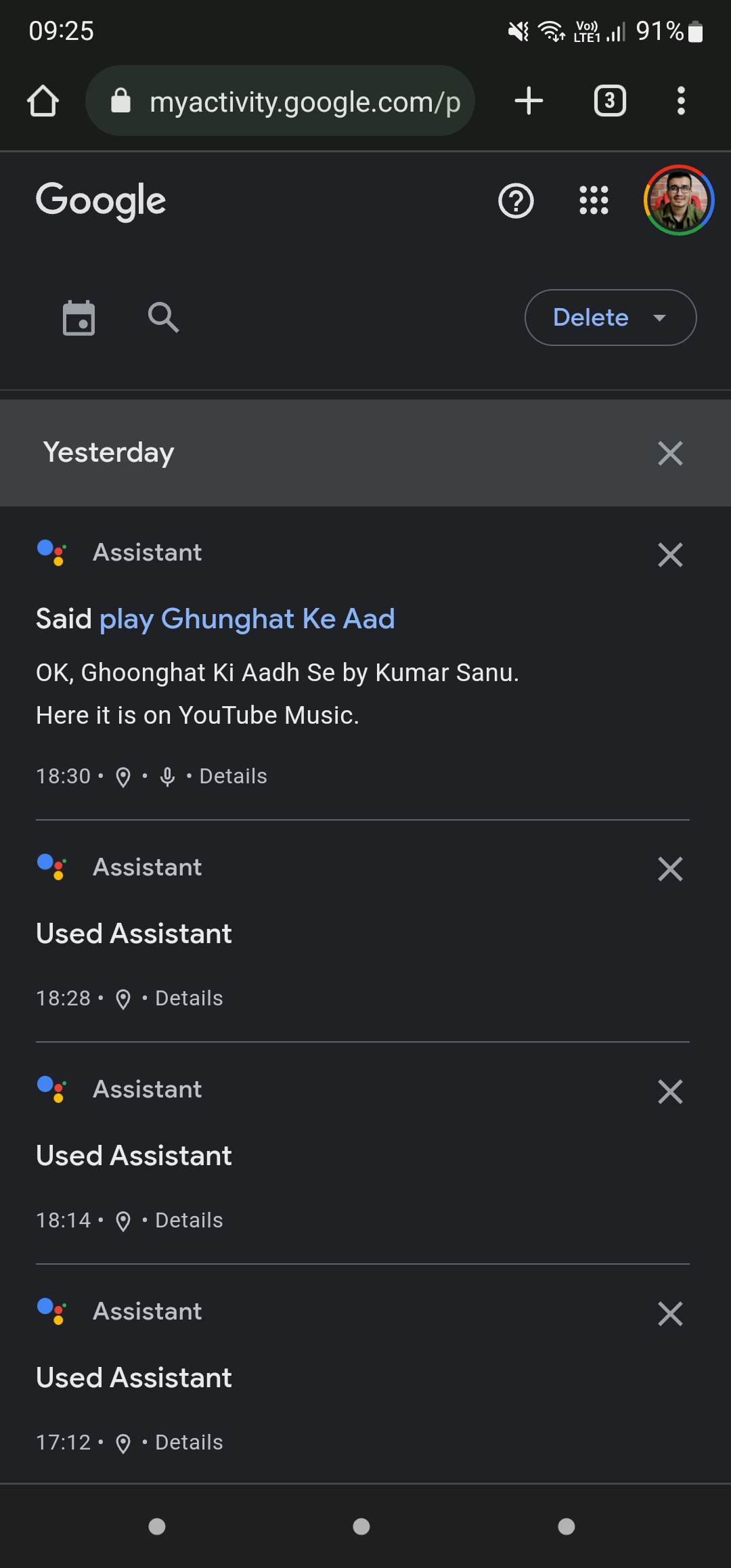Open the 'play Ghunghat Ke Aad' link
The width and height of the screenshot is (731, 1568).
point(247,619)
